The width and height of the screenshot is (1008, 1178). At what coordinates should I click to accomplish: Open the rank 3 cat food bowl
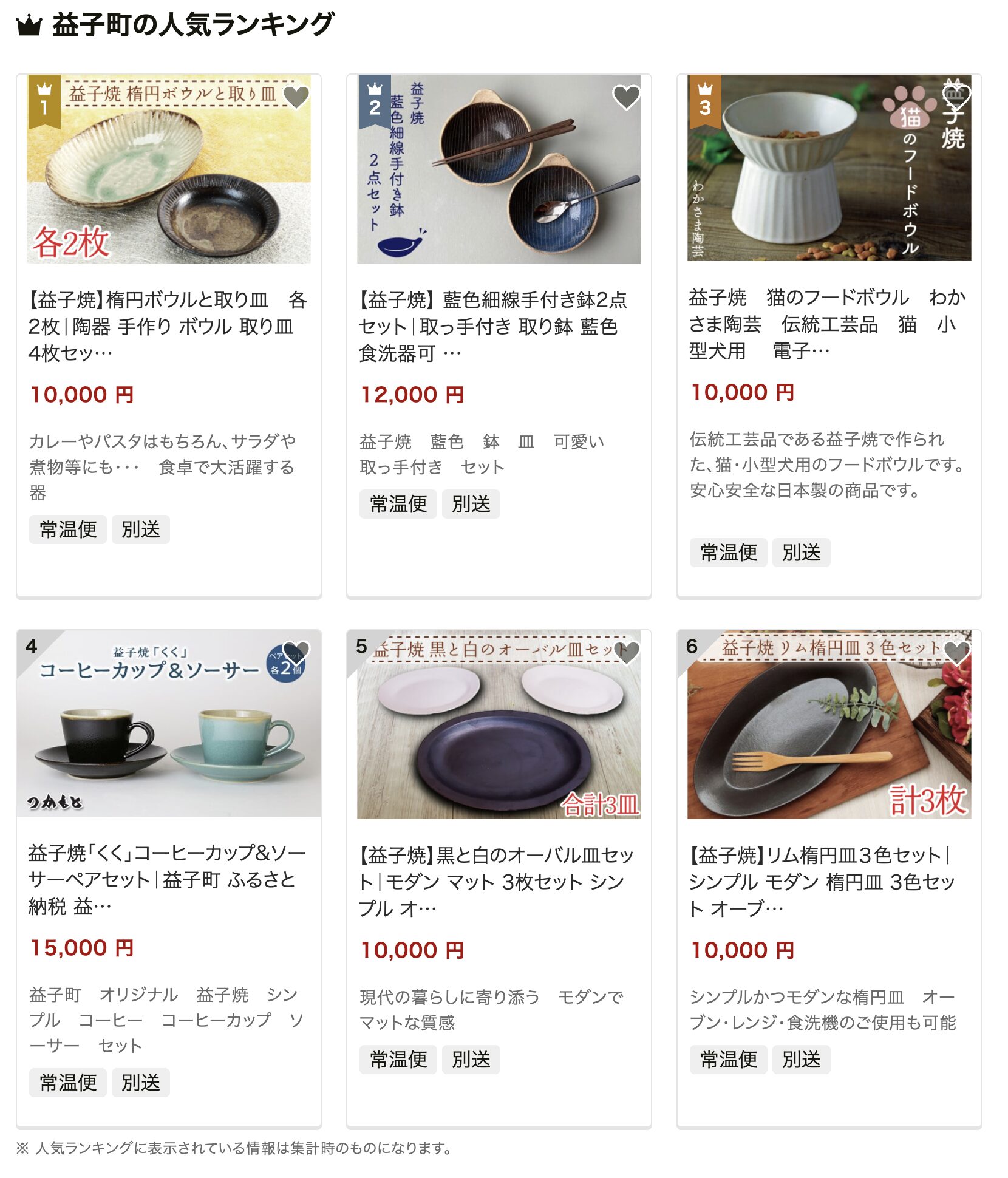click(x=828, y=323)
